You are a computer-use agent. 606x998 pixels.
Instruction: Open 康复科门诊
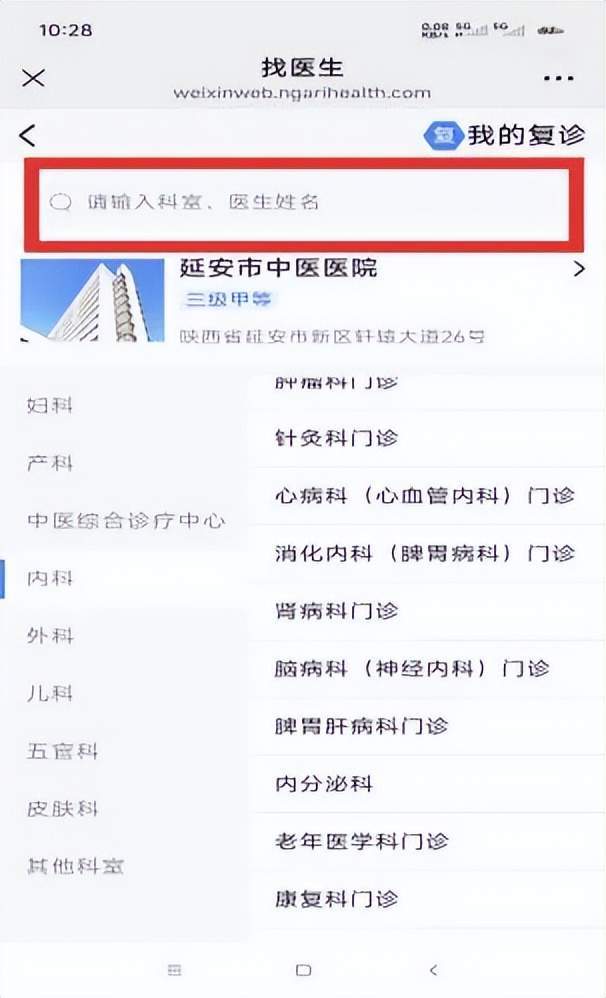pos(336,899)
